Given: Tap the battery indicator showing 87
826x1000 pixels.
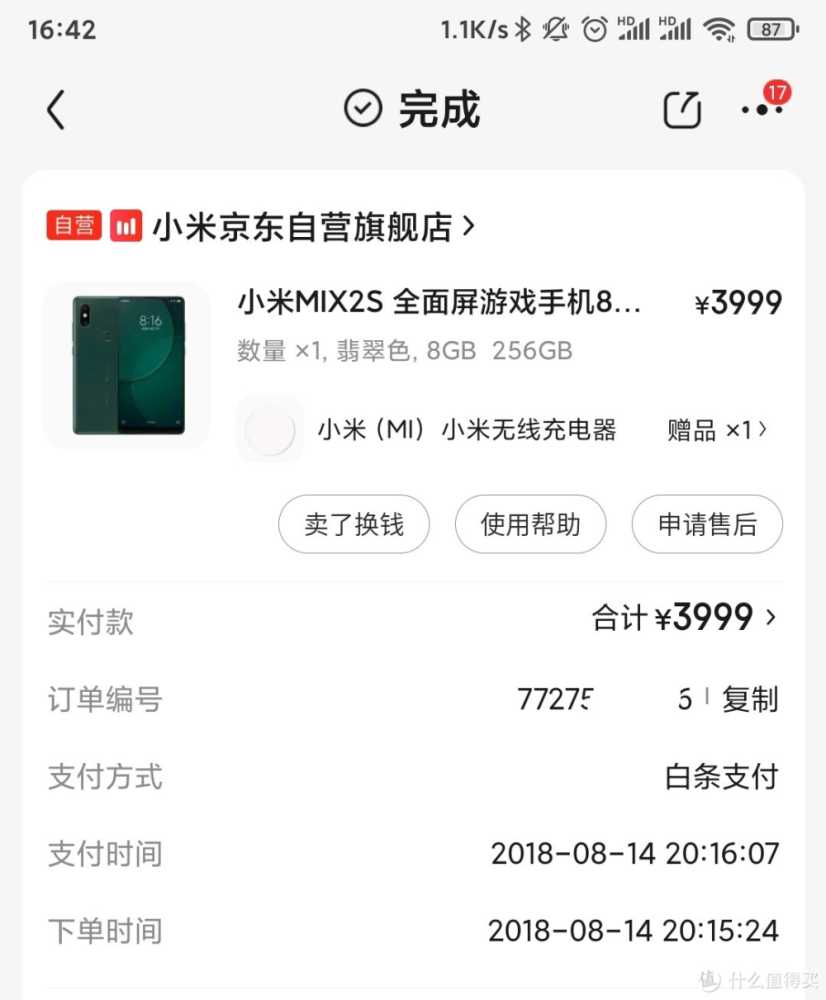Looking at the screenshot, I should pyautogui.click(x=771, y=29).
